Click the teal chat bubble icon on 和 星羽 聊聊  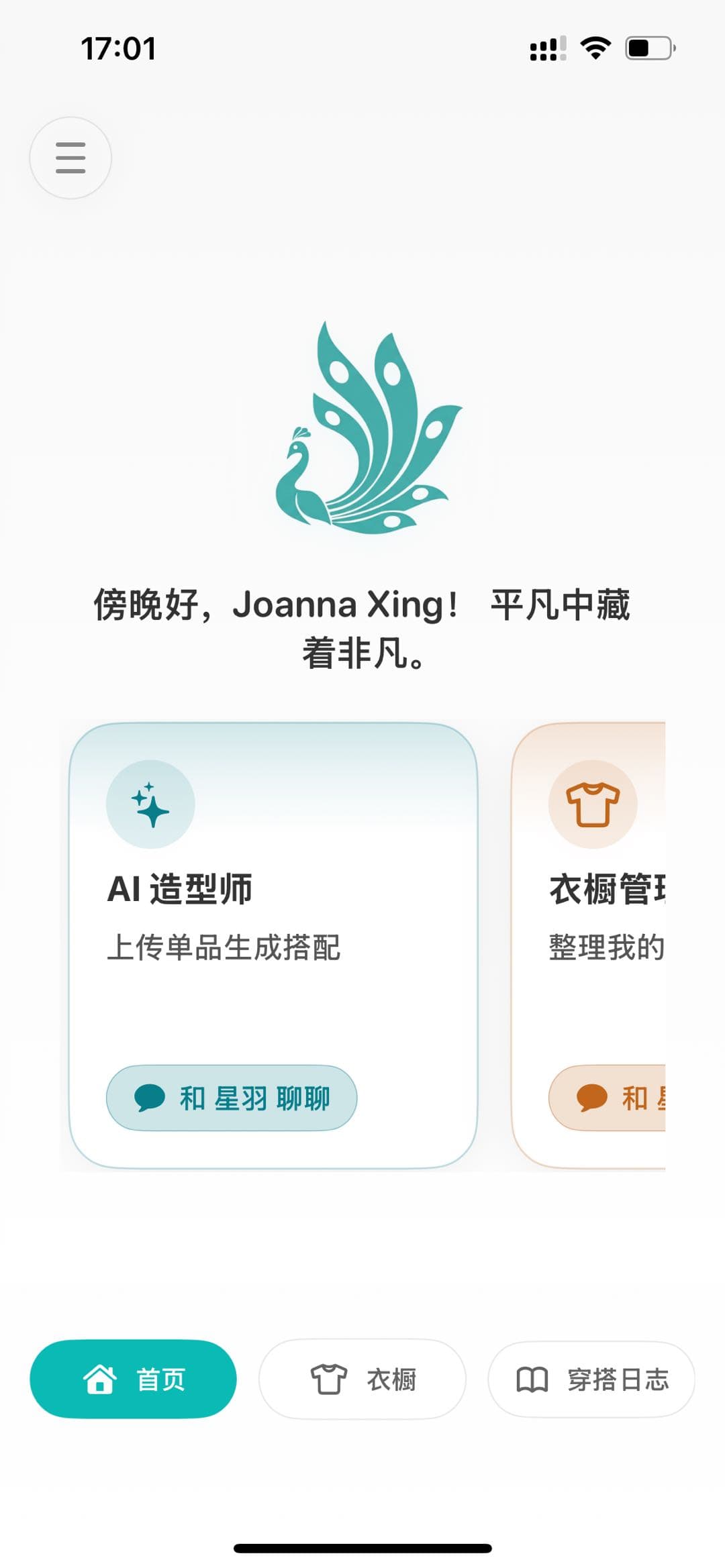tap(150, 1099)
